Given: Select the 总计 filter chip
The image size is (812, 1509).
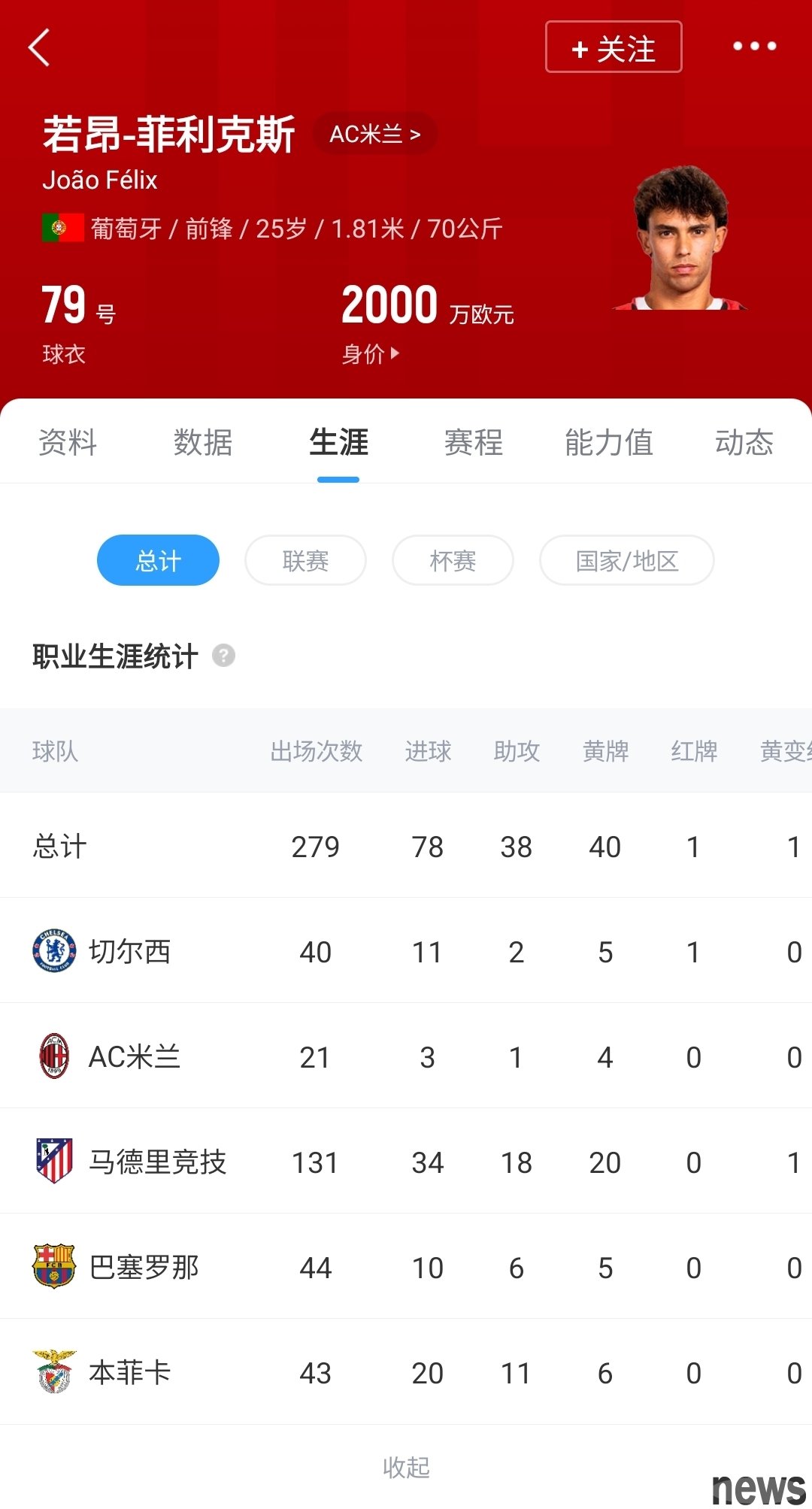Looking at the screenshot, I should [x=158, y=560].
